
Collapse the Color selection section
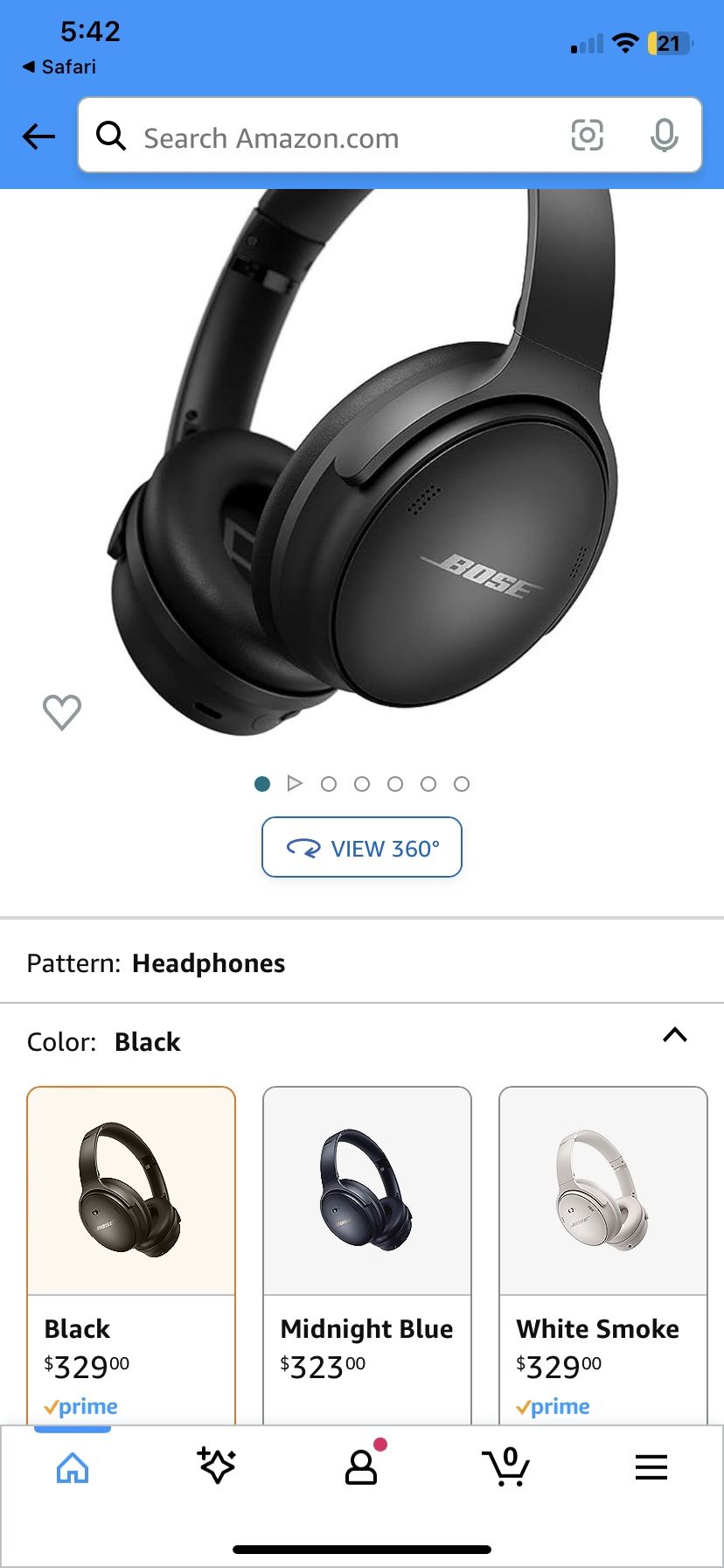click(674, 1036)
